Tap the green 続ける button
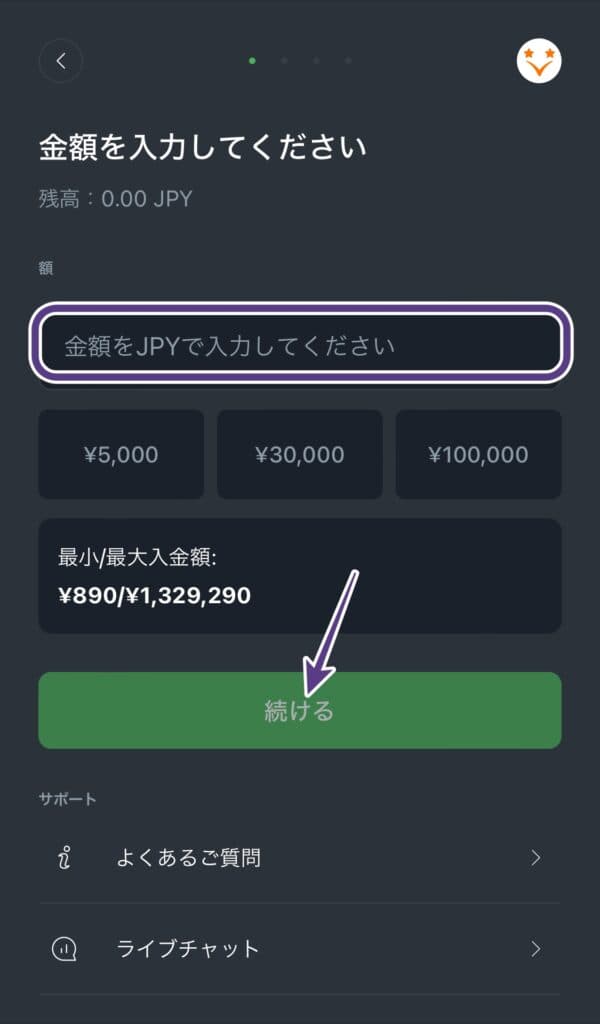Screen dimensions: 600x1024 300,710
